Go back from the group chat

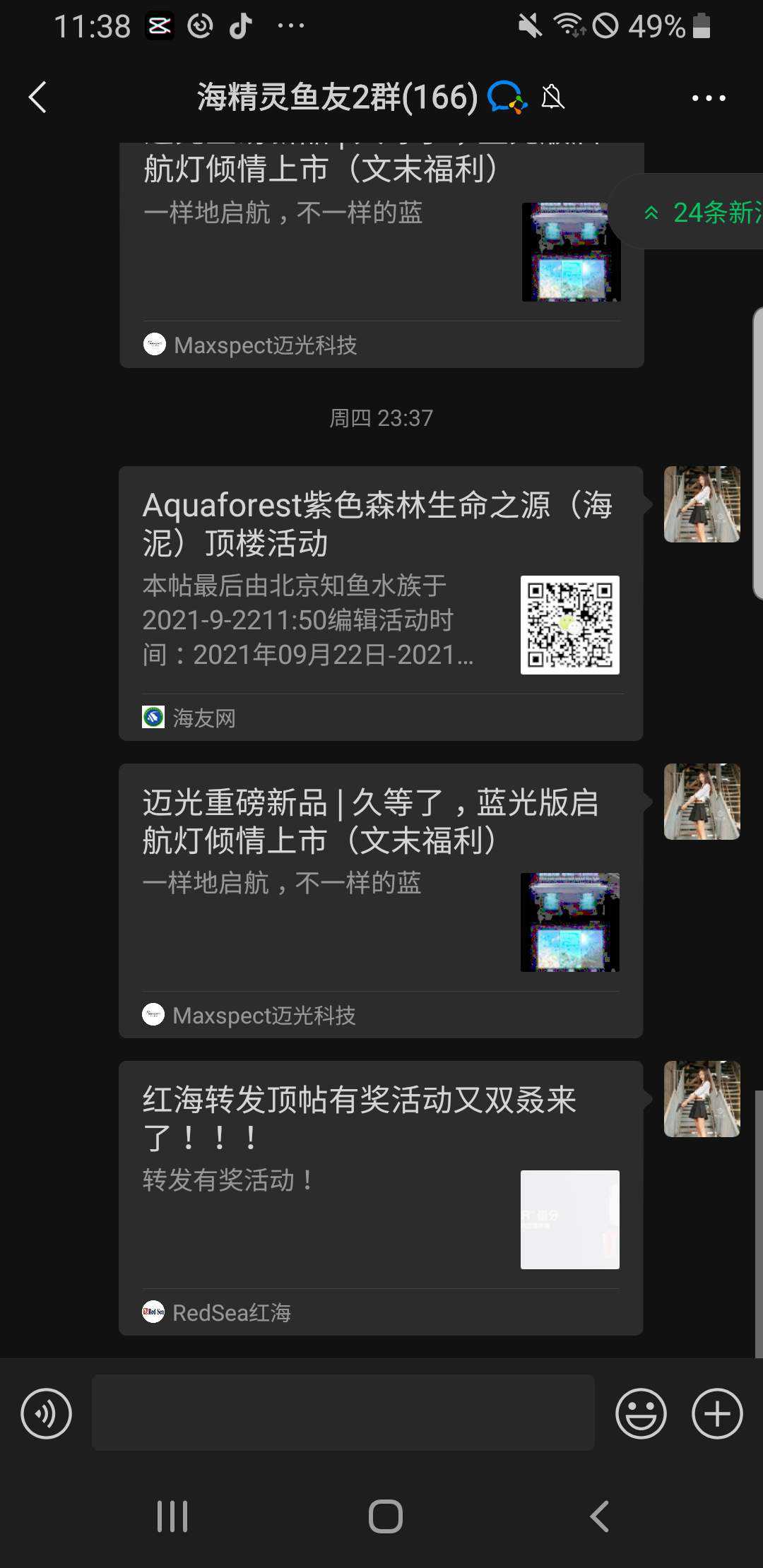pyautogui.click(x=38, y=97)
